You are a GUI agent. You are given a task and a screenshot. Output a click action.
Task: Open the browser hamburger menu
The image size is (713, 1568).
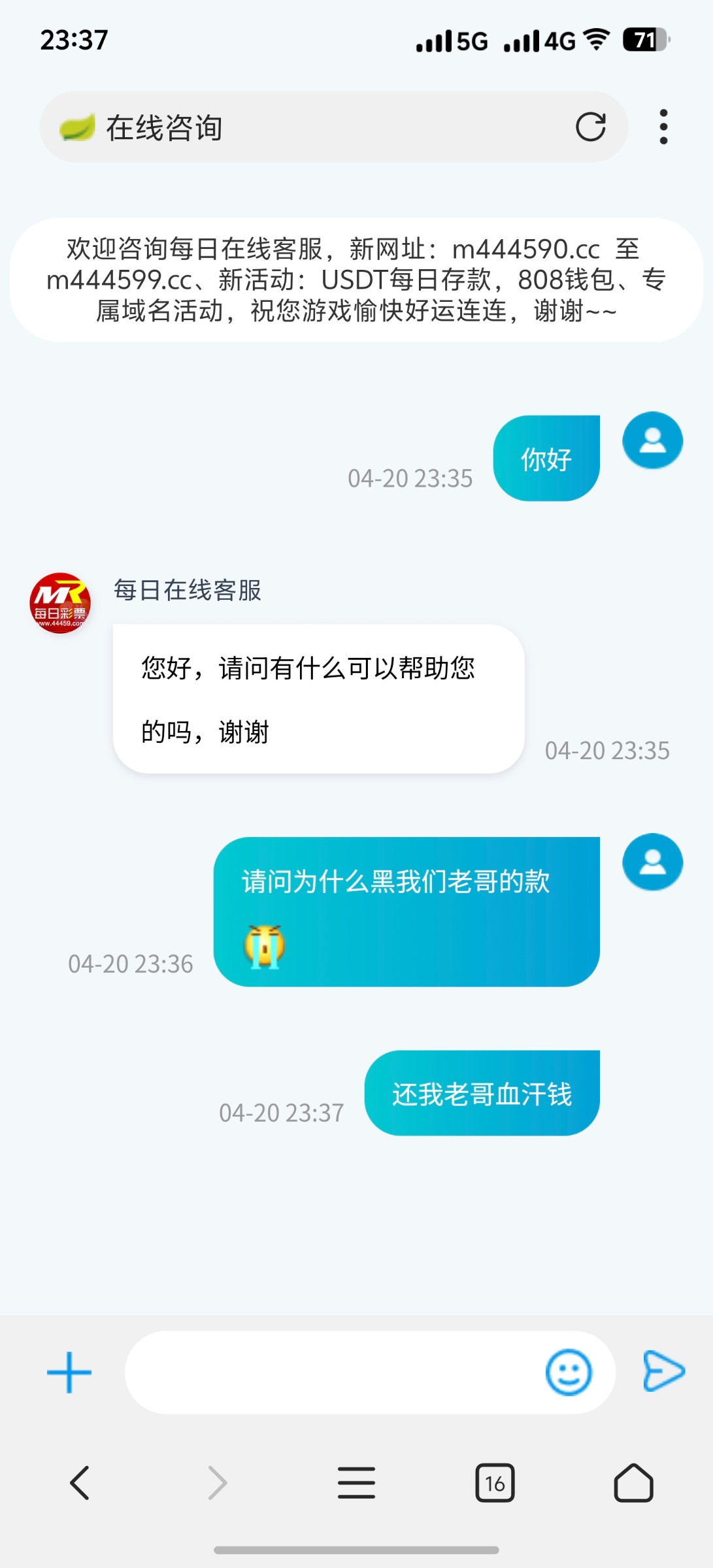[356, 1482]
